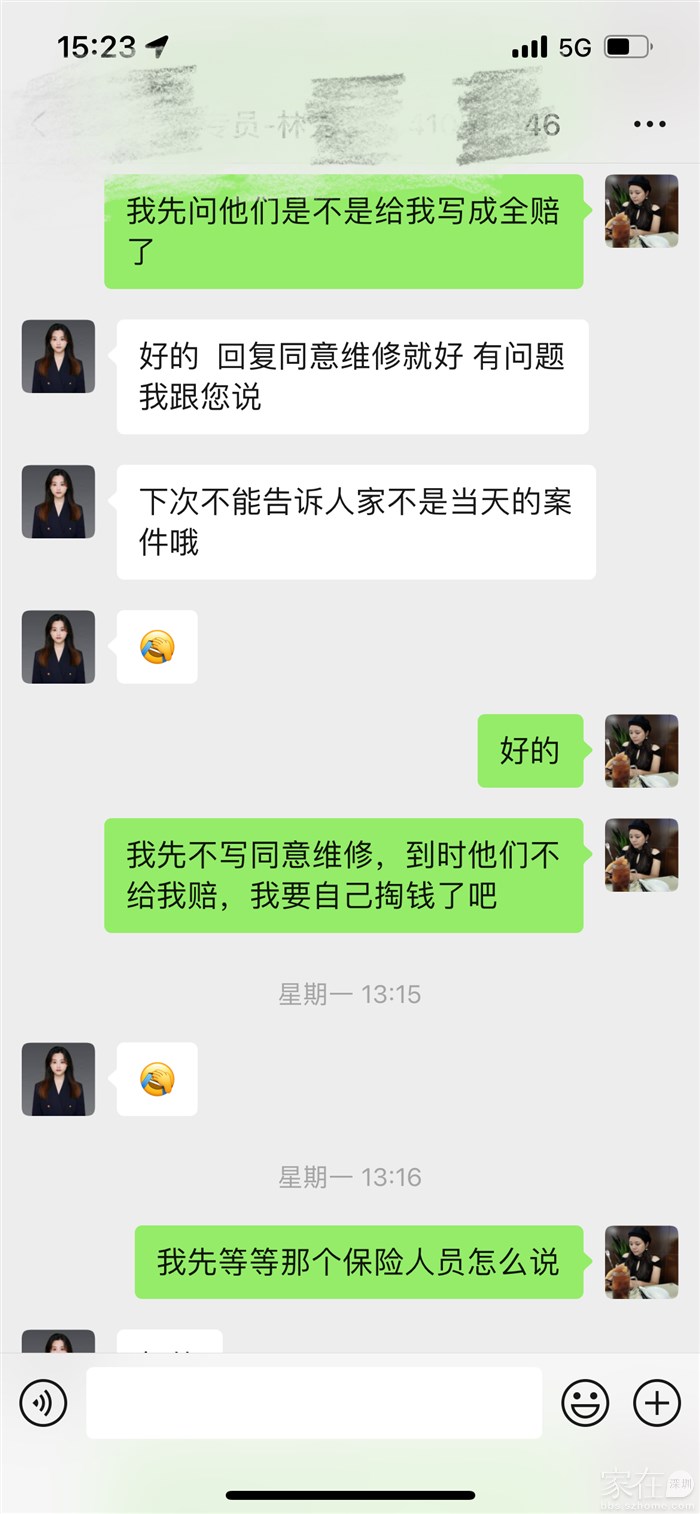Open the chat overflow menu
This screenshot has height=1514, width=700.
[649, 125]
